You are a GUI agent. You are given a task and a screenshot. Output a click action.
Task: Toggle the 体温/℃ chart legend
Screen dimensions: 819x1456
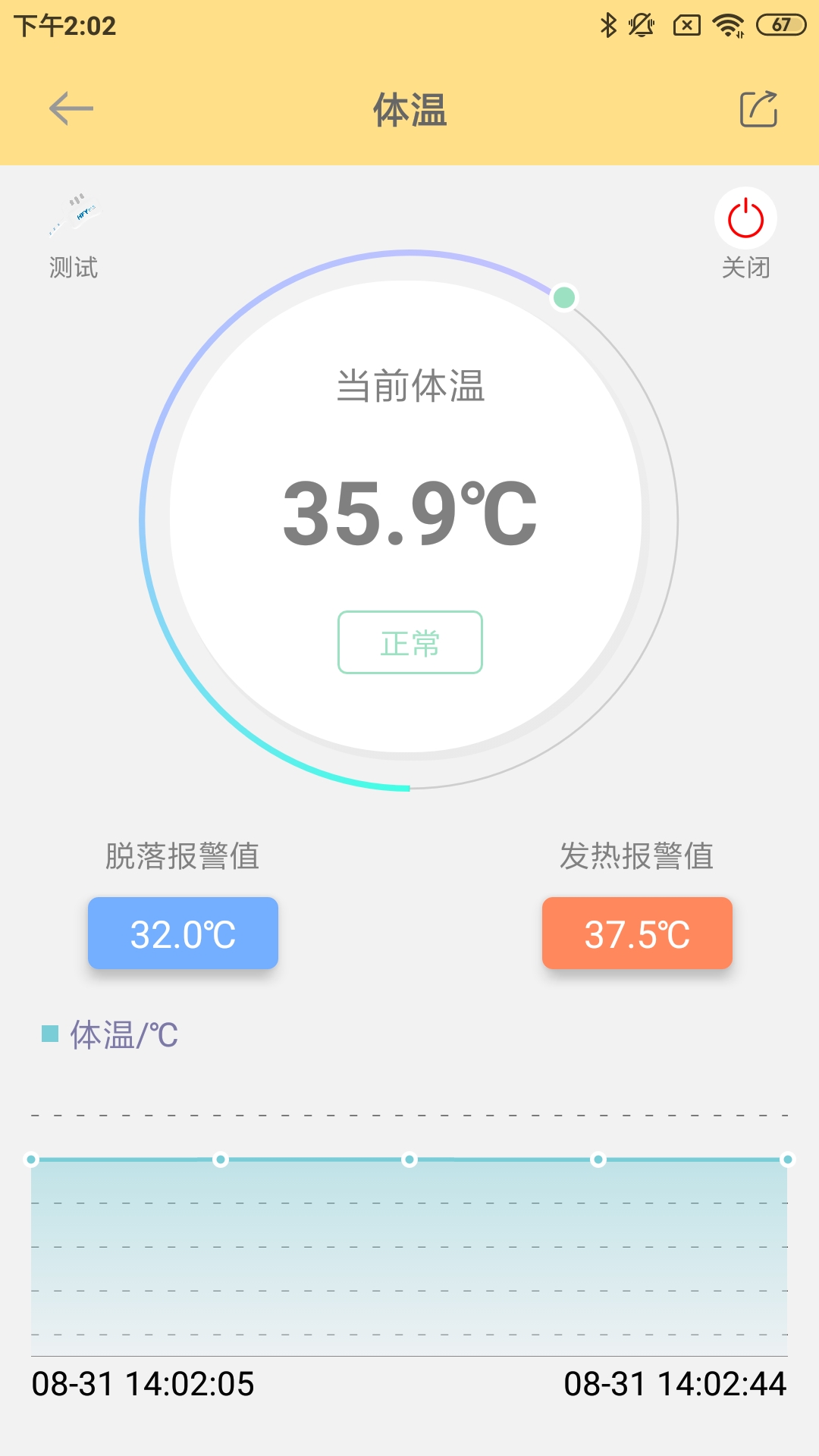[110, 1032]
